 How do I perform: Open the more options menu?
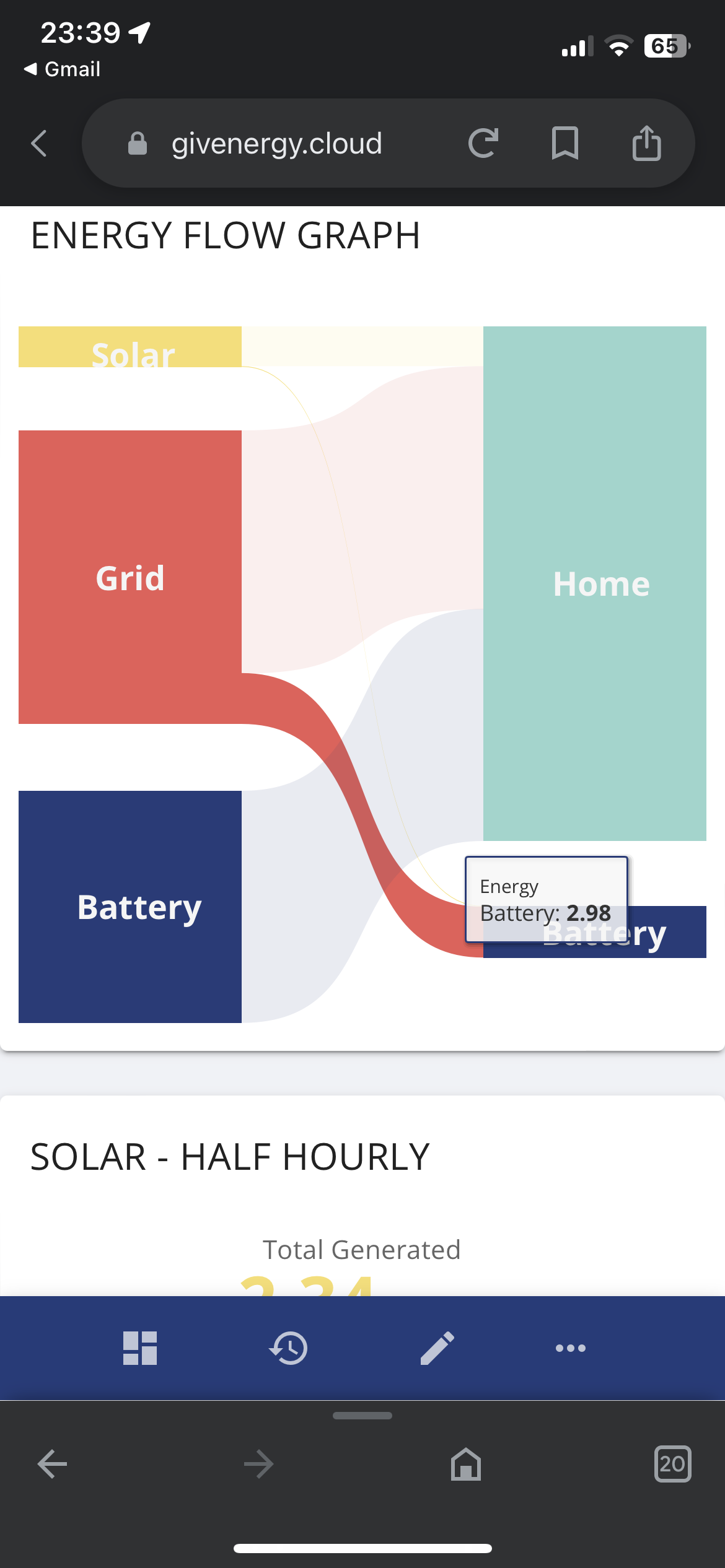(x=571, y=1348)
